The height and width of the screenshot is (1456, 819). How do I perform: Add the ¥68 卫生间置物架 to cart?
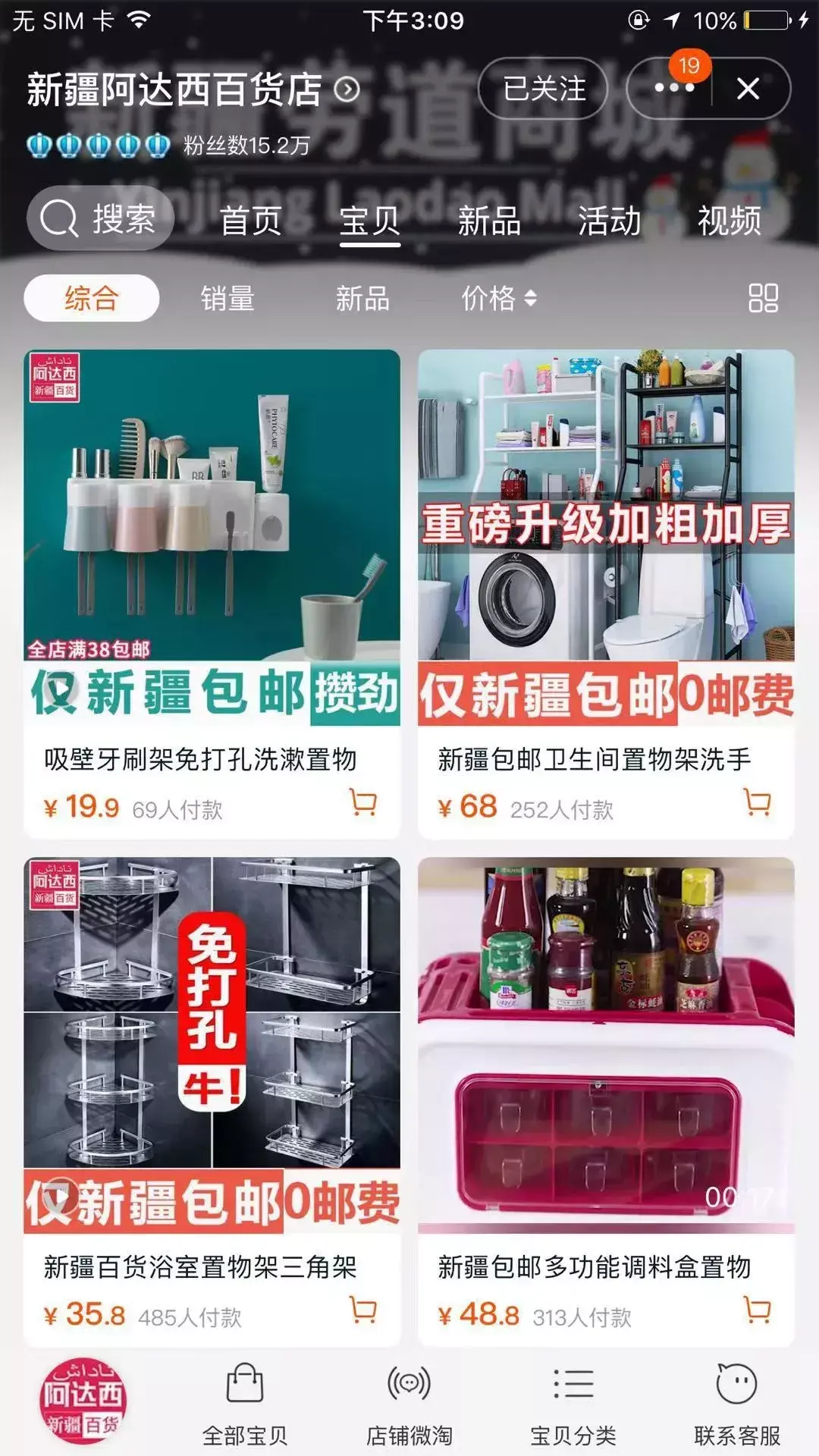pyautogui.click(x=758, y=802)
